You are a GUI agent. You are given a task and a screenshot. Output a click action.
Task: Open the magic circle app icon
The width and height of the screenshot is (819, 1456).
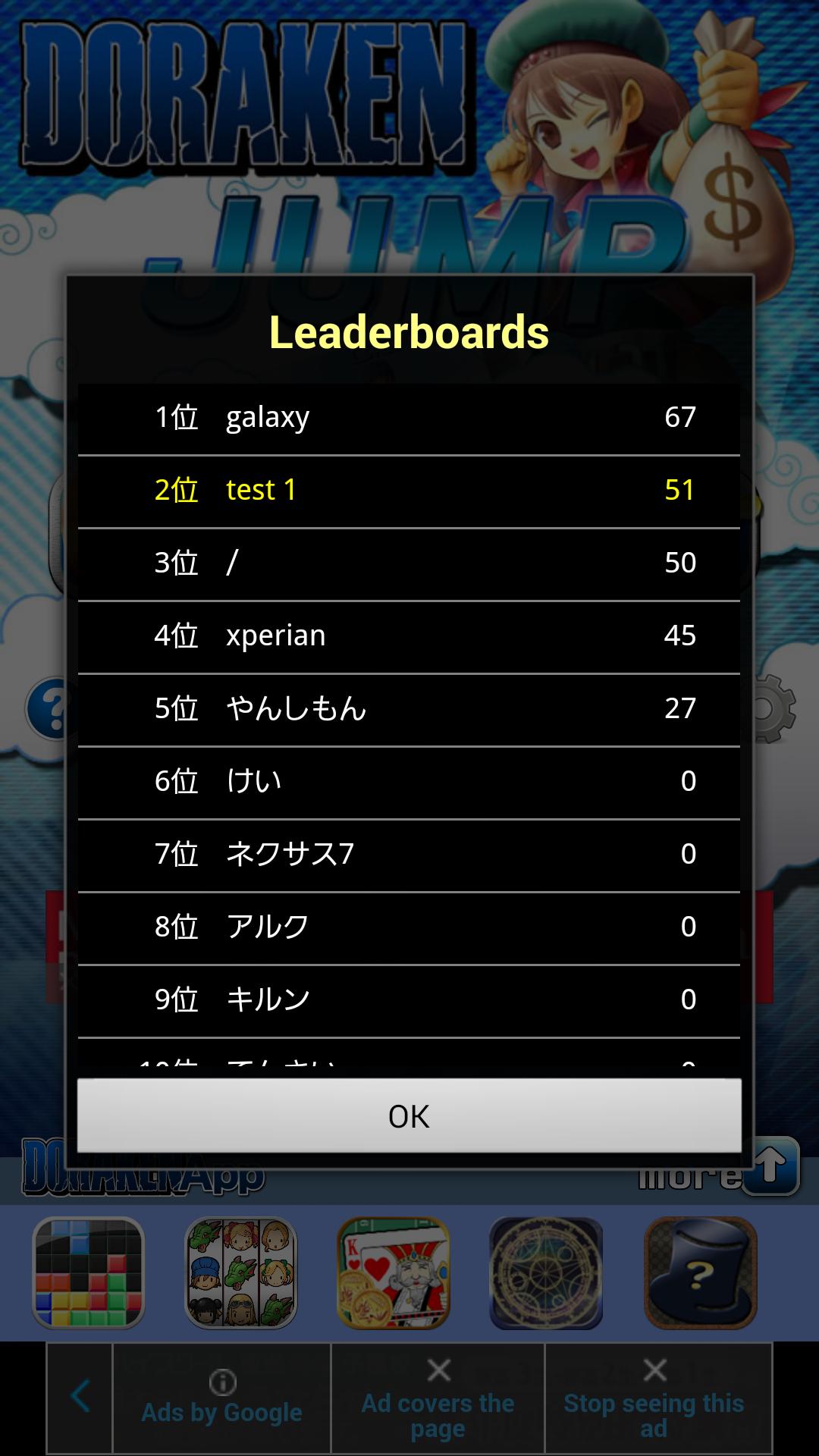pyautogui.click(x=546, y=1273)
